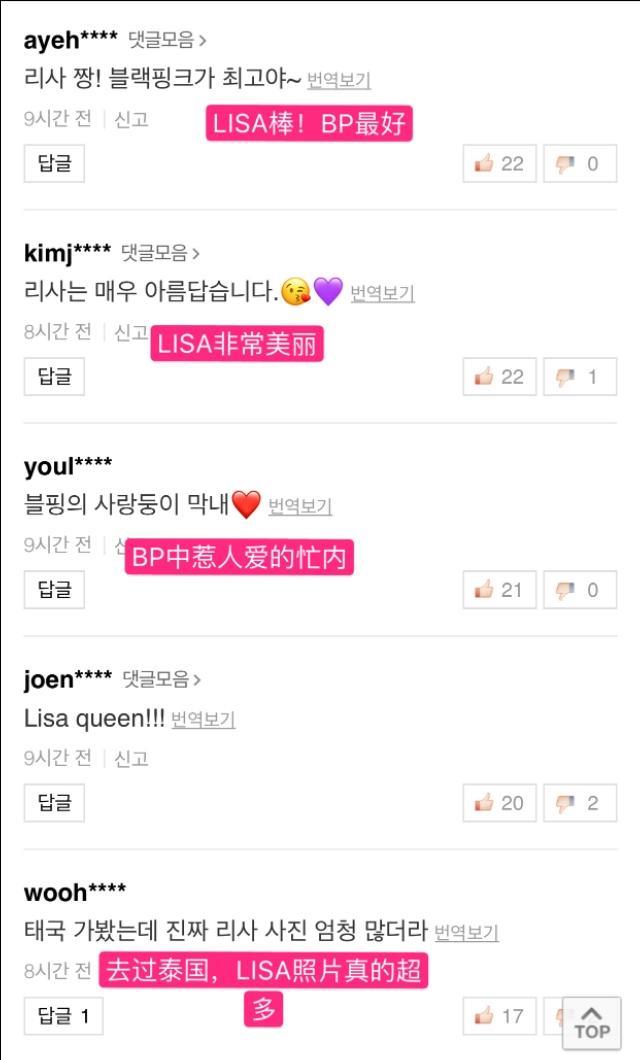
Task: Like ayeh****'s comment
Action: [499, 164]
